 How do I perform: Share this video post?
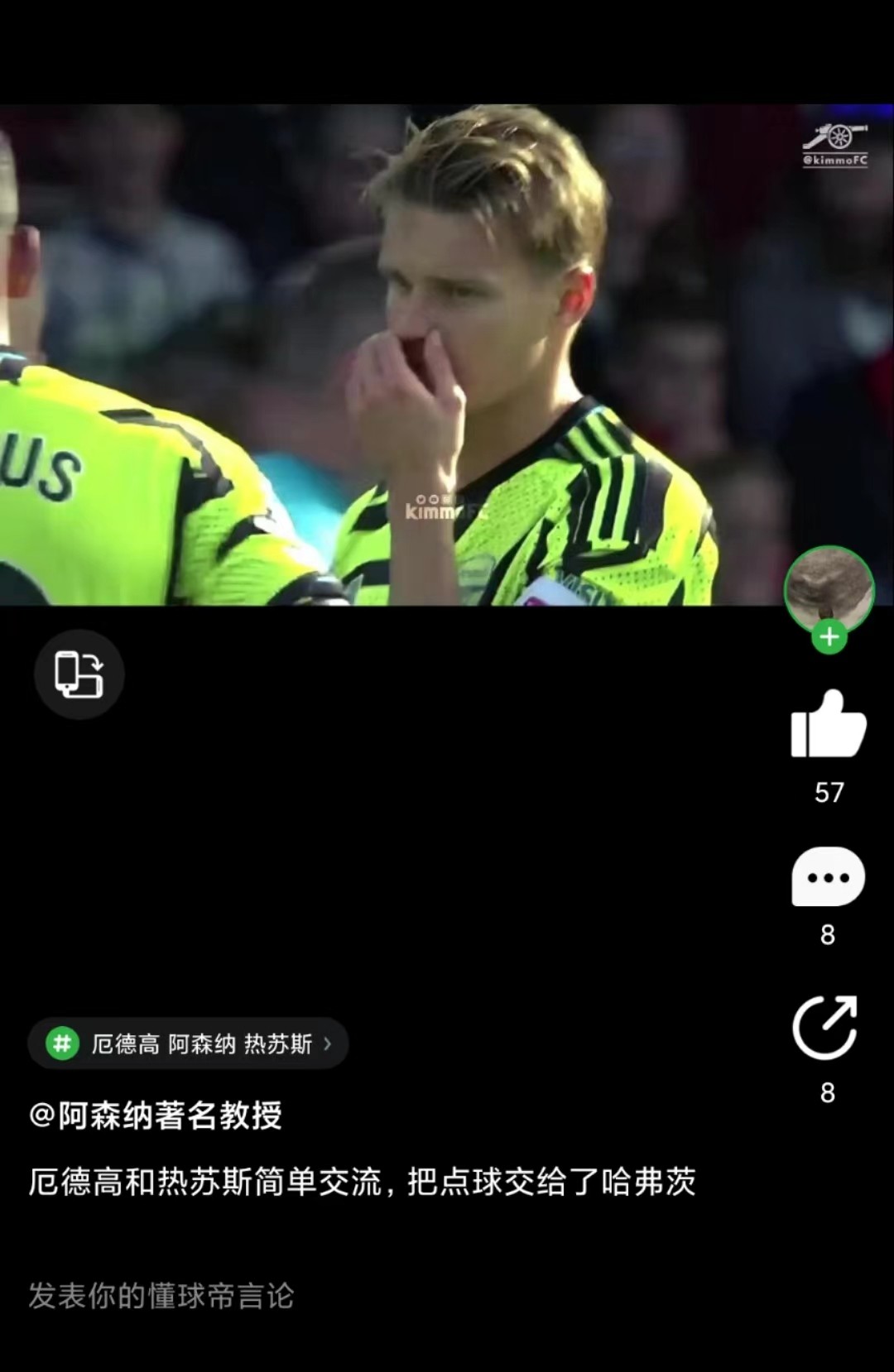click(x=825, y=1027)
